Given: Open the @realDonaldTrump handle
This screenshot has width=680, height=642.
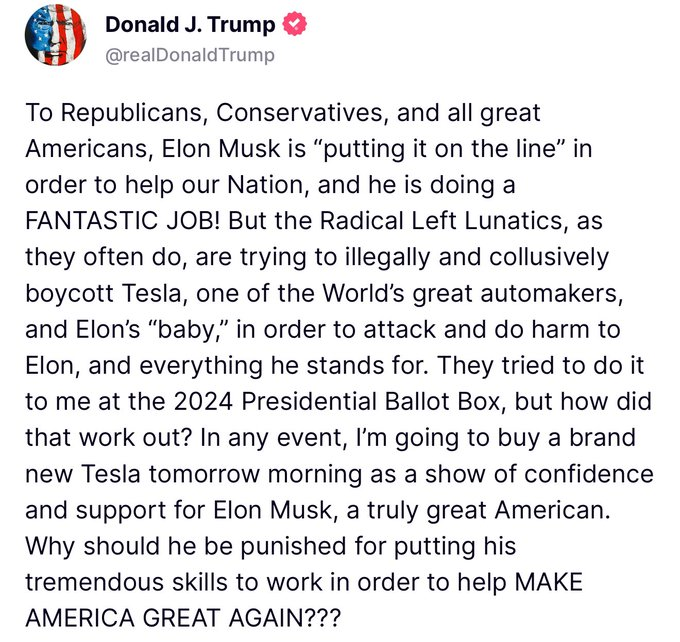Looking at the screenshot, I should tap(189, 55).
